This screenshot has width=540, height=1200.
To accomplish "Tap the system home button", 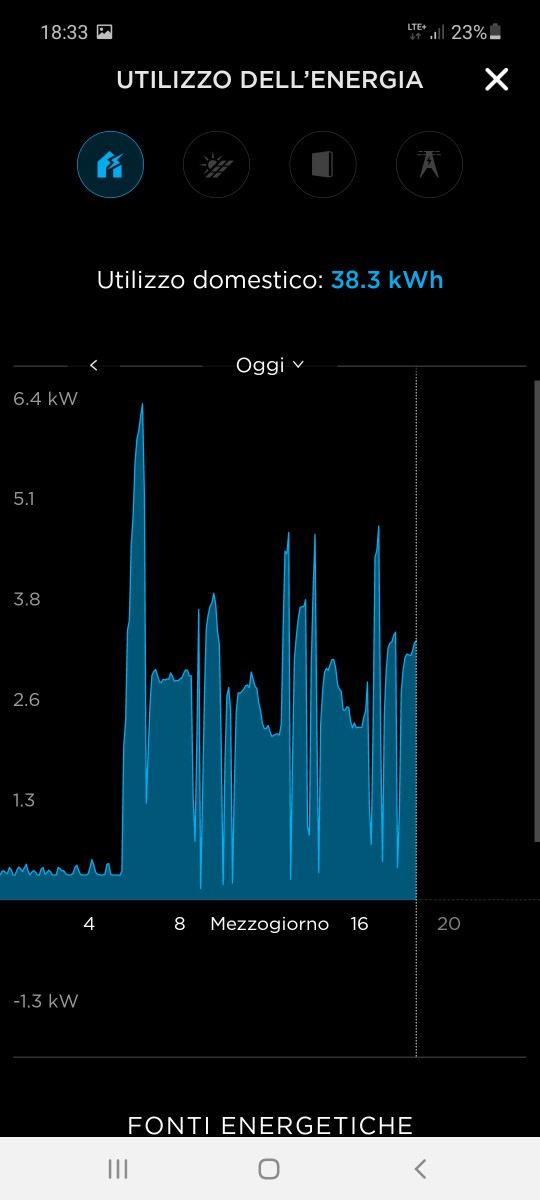I will [x=269, y=1168].
